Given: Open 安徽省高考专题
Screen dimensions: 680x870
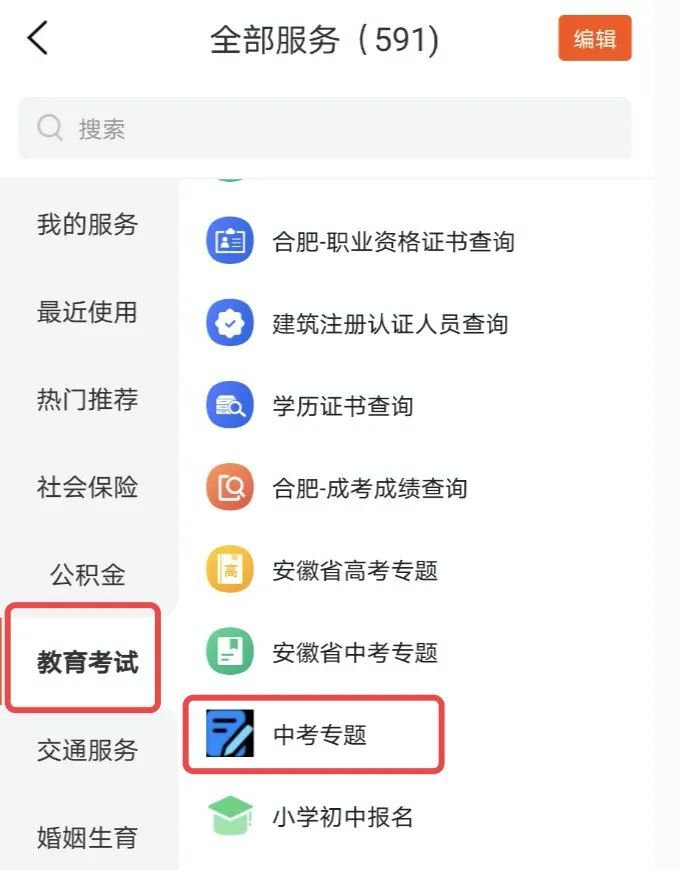Looking at the screenshot, I should tap(355, 571).
